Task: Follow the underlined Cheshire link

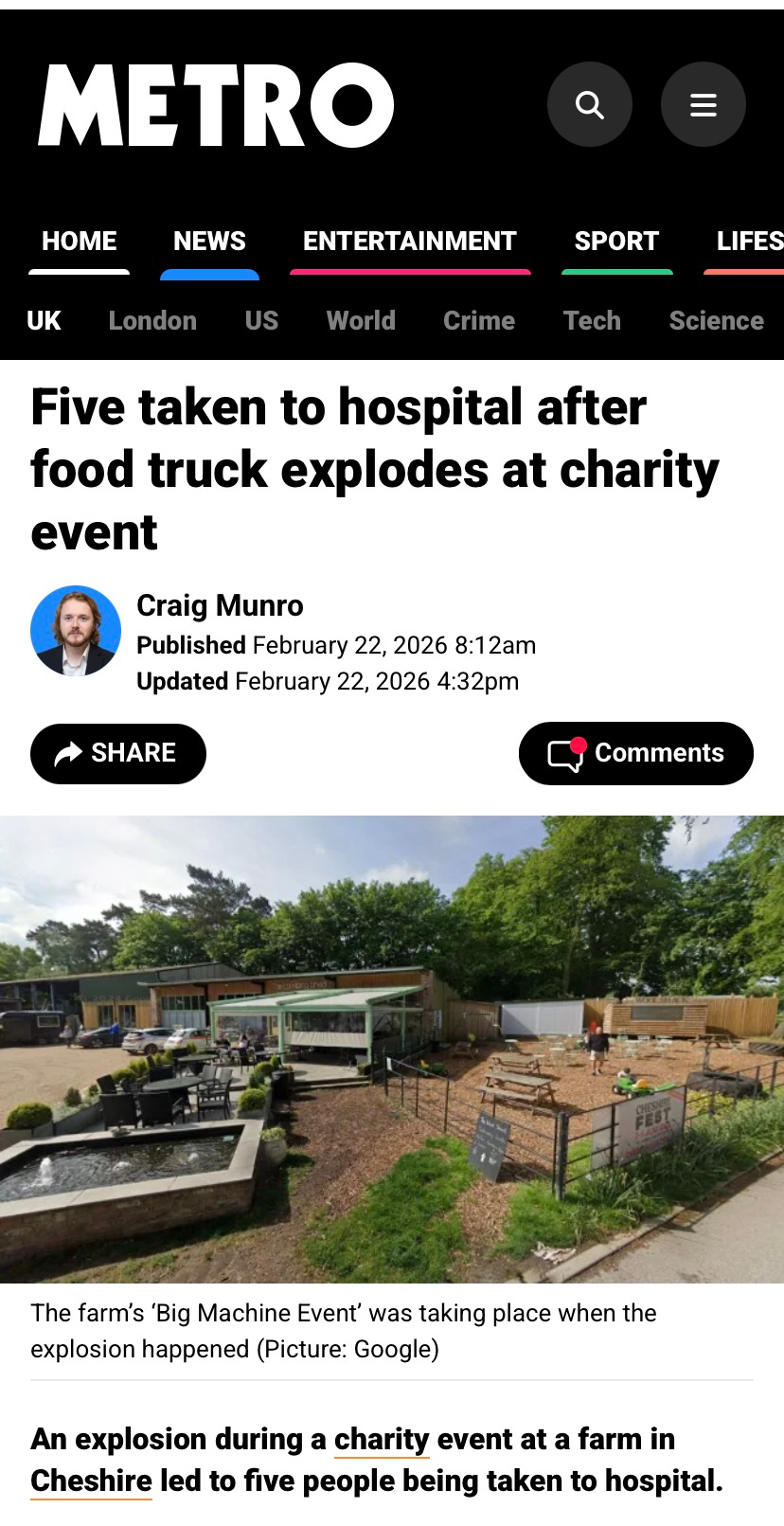Action: tap(91, 1481)
